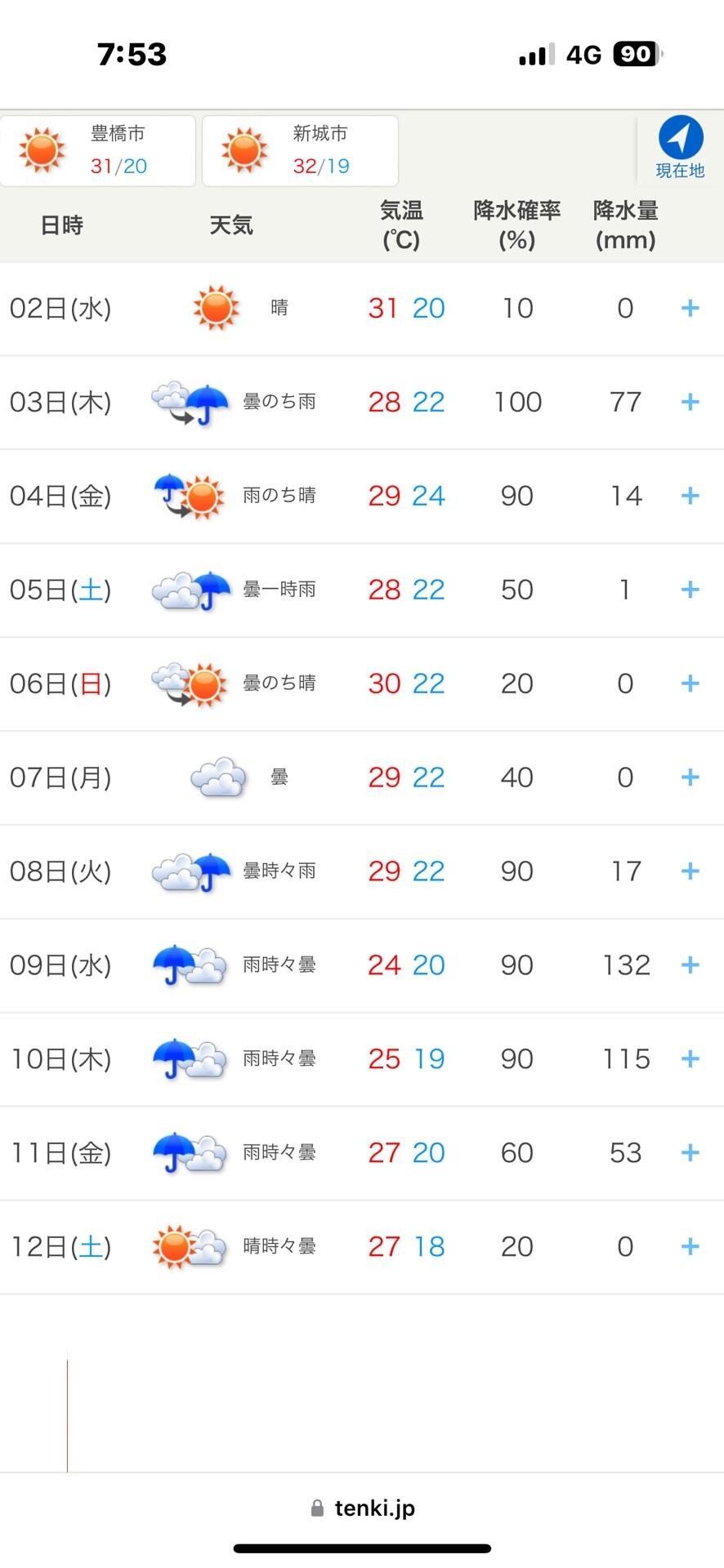
Task: Tap the rain-then-sun icon on 04日(金)
Action: tap(190, 496)
